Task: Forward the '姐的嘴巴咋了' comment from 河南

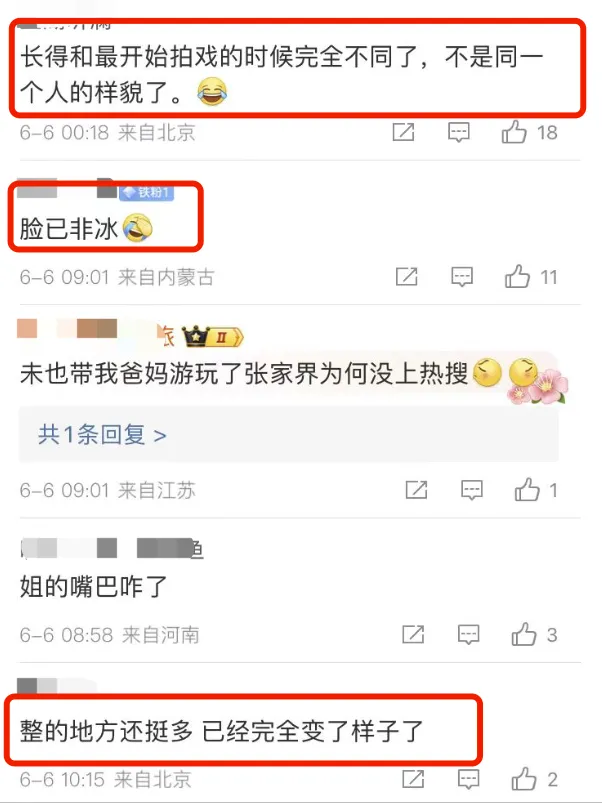Action: 412,634
